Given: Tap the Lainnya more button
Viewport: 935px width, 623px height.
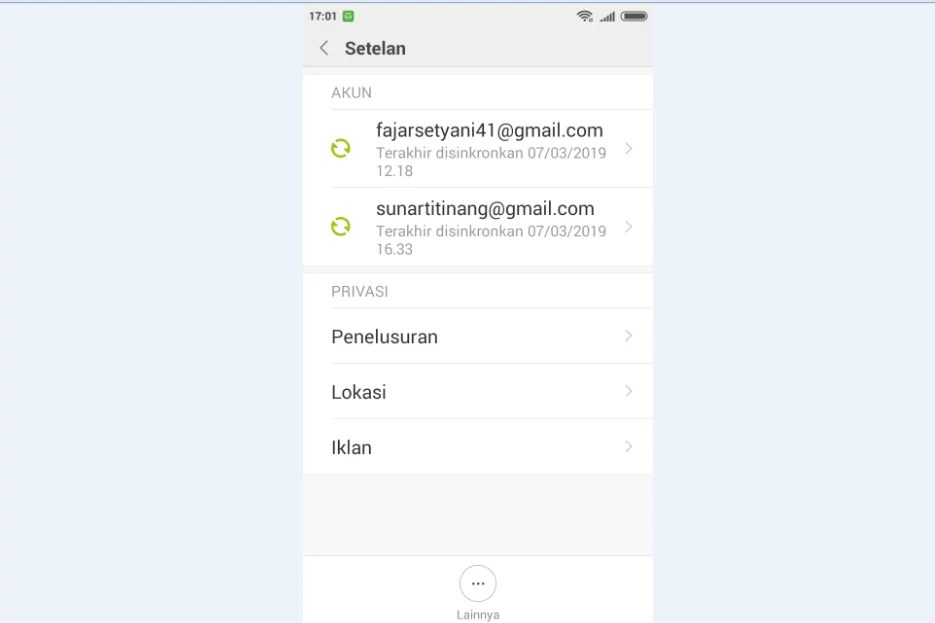Looking at the screenshot, I should pos(478,585).
